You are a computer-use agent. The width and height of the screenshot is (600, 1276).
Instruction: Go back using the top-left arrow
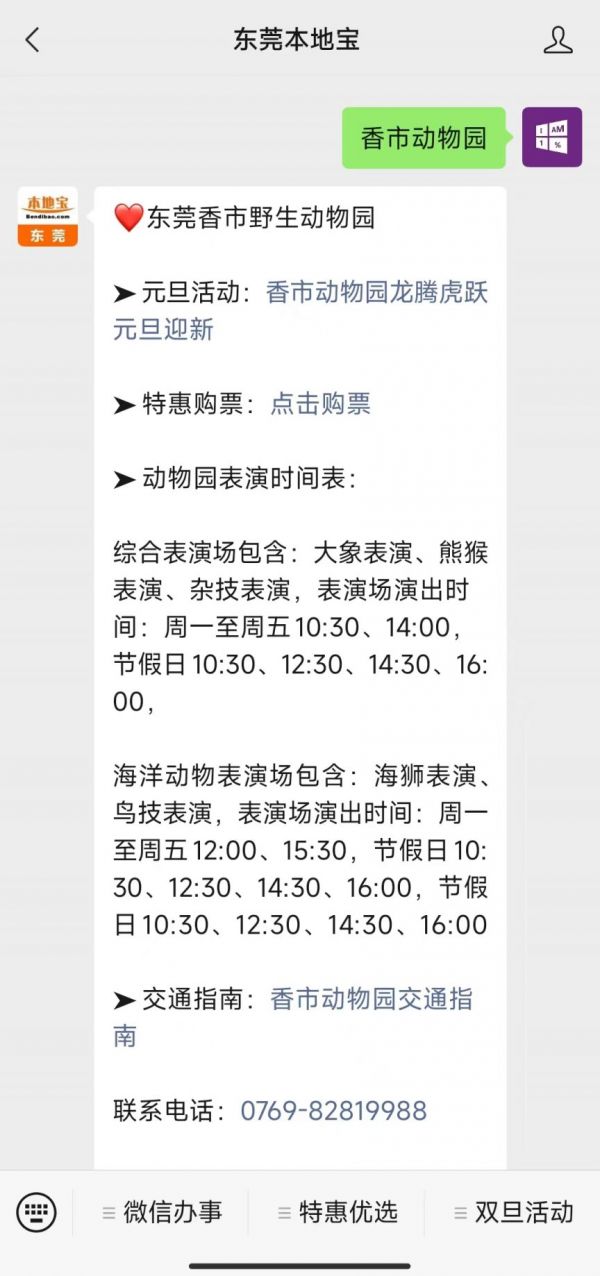(32, 40)
